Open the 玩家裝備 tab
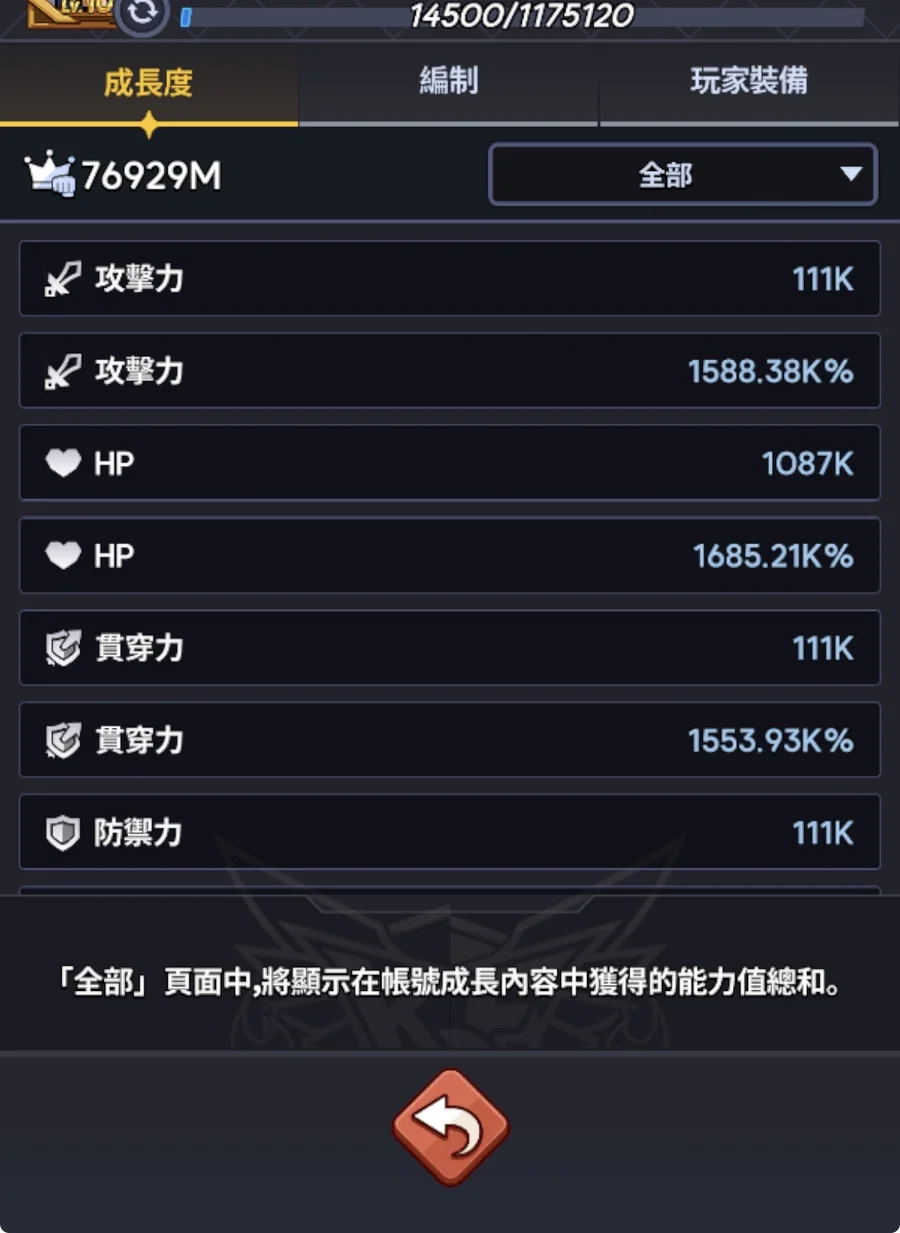The image size is (900, 1233). pyautogui.click(x=749, y=82)
